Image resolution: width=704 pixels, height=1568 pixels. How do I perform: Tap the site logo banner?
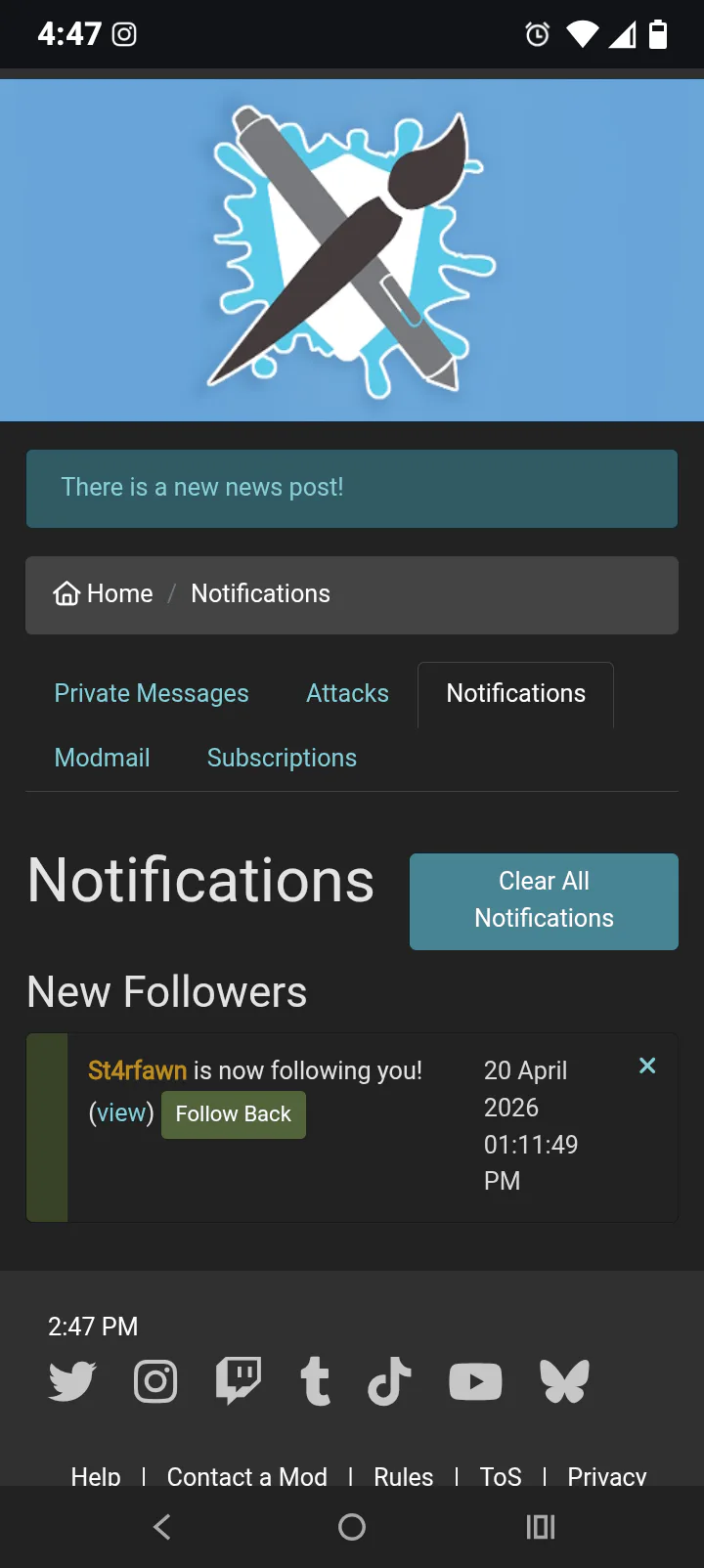(352, 250)
